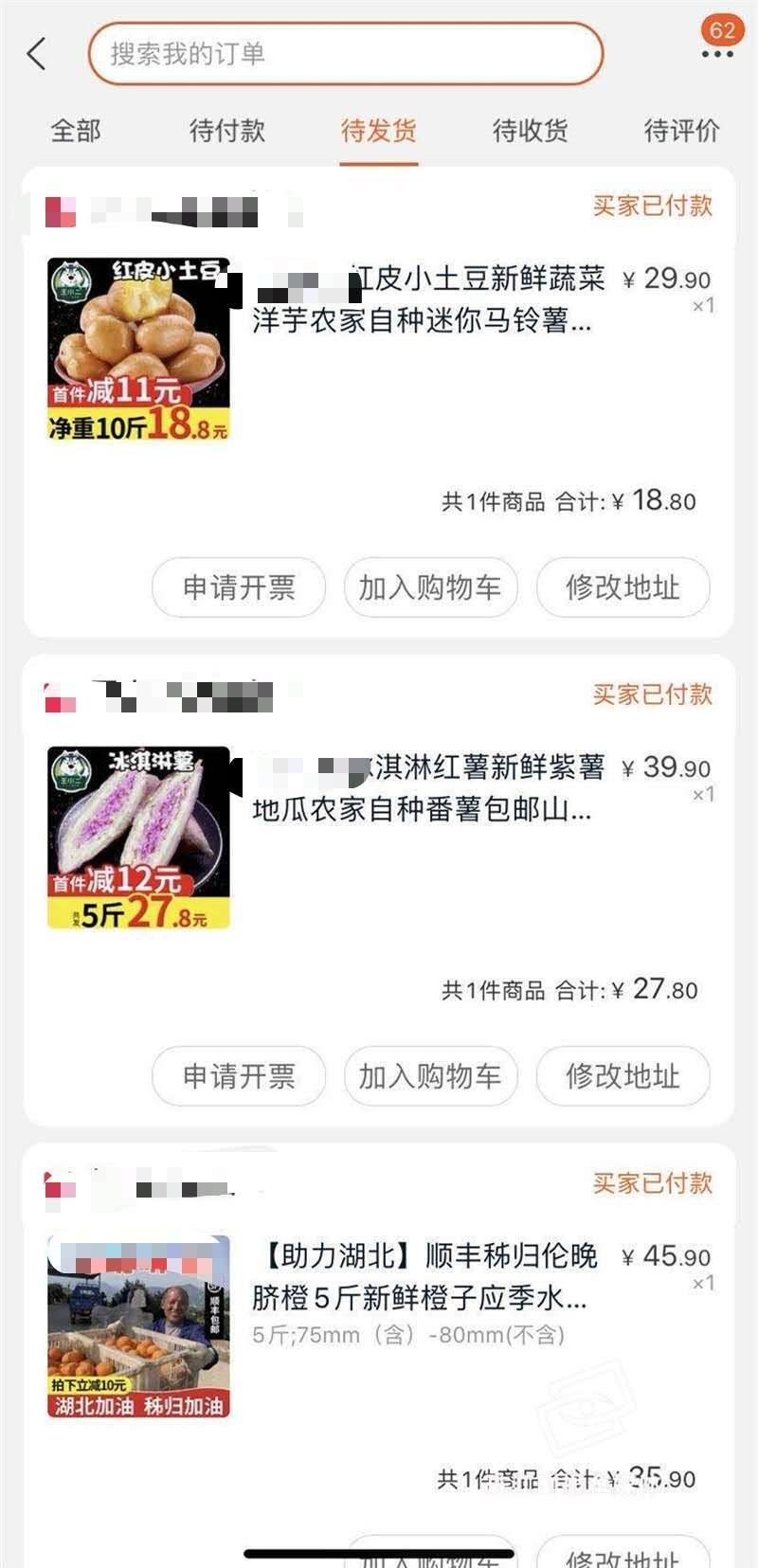Switch to the 全部 tab

[76, 131]
